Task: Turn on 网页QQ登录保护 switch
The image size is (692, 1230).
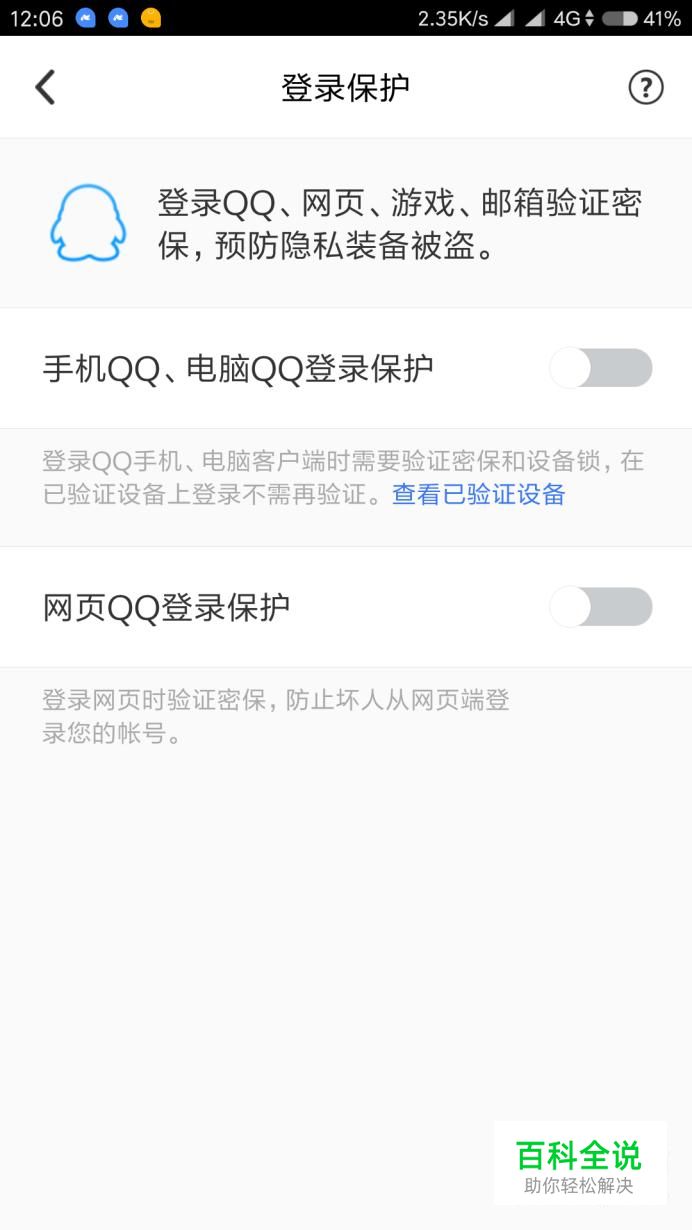Action: 601,607
